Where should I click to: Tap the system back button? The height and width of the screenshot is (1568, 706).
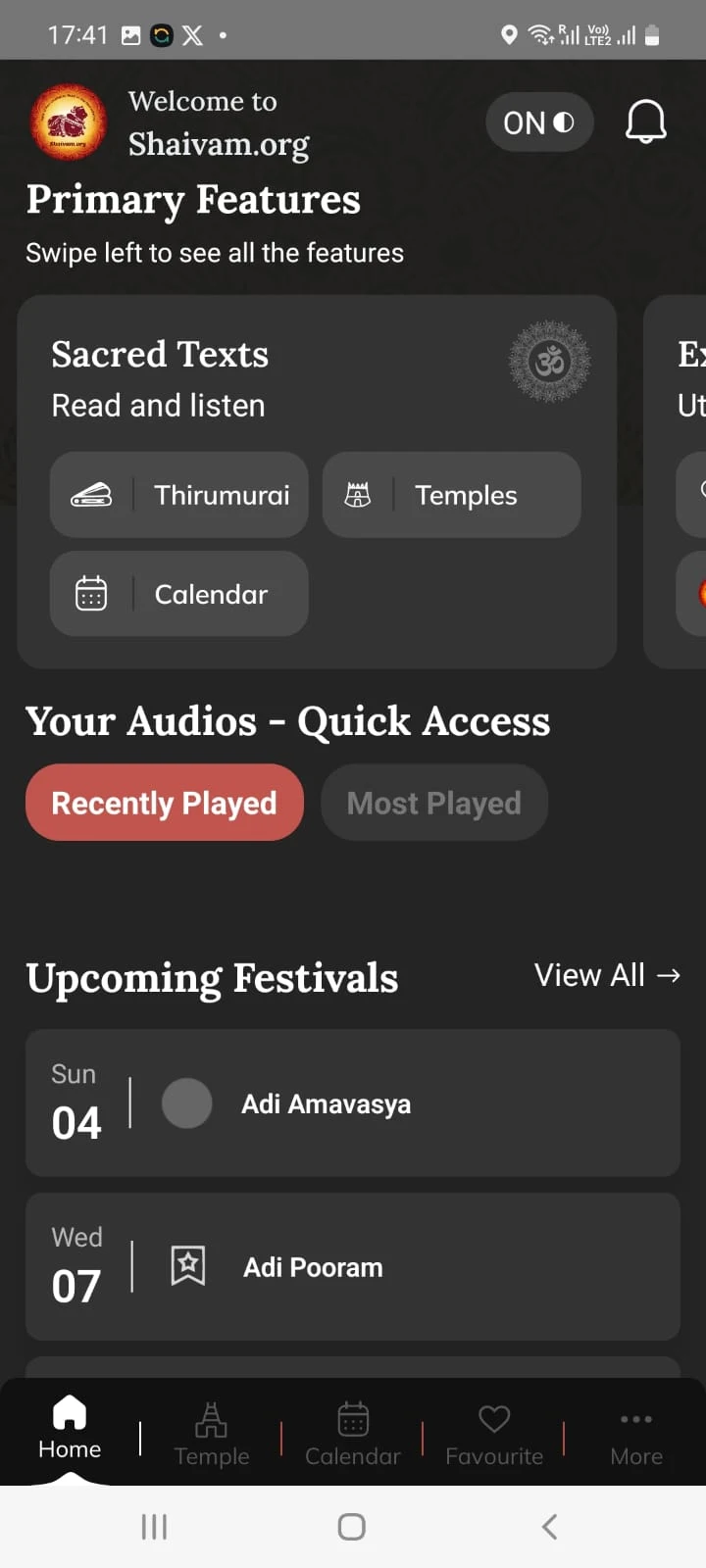(549, 1526)
